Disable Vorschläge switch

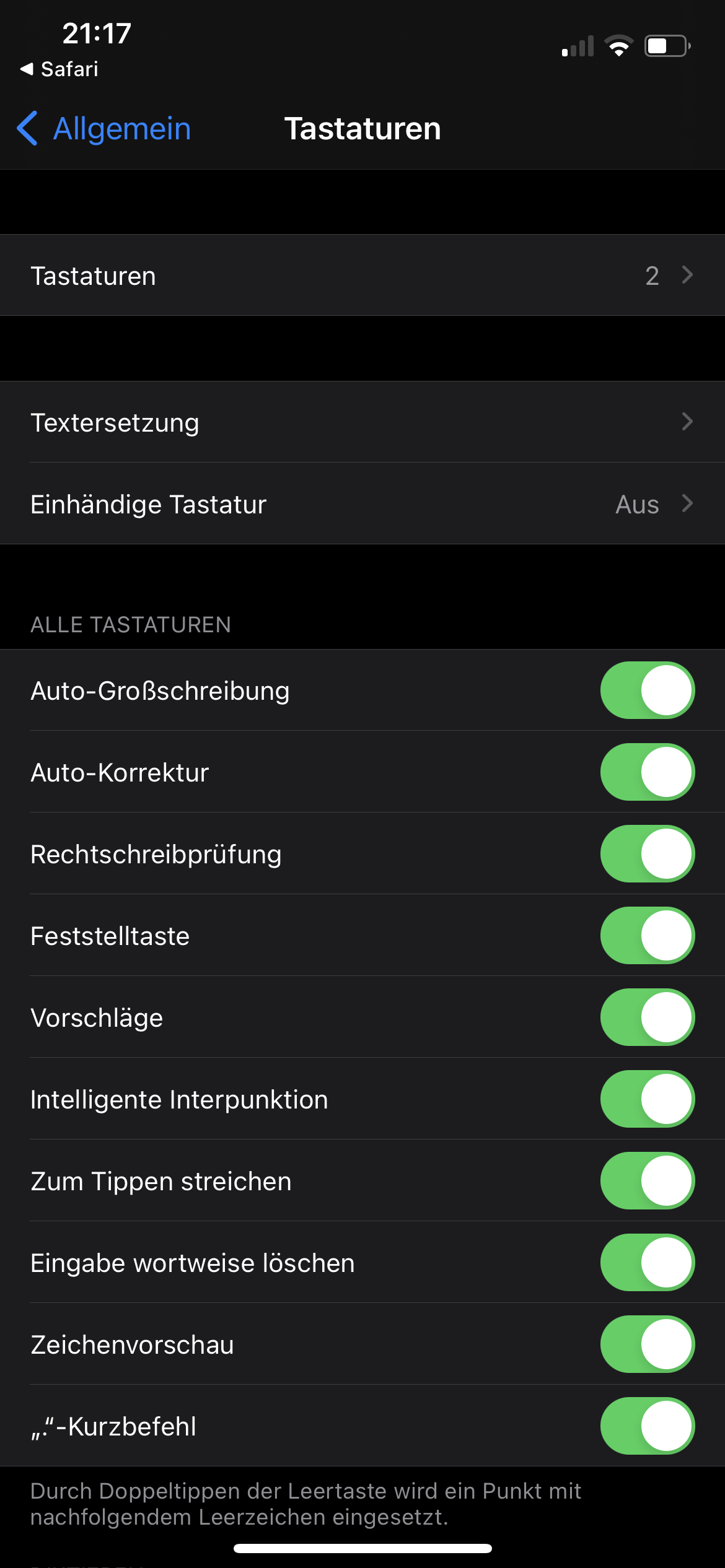647,1017
